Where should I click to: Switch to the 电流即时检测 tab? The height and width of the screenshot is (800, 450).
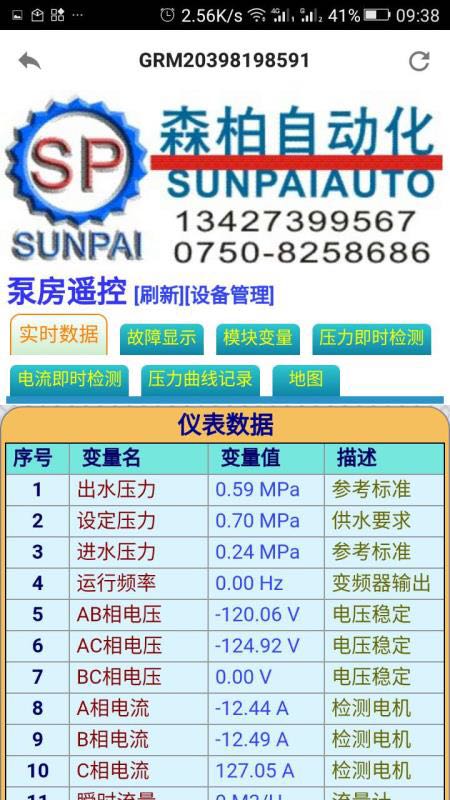click(x=70, y=380)
